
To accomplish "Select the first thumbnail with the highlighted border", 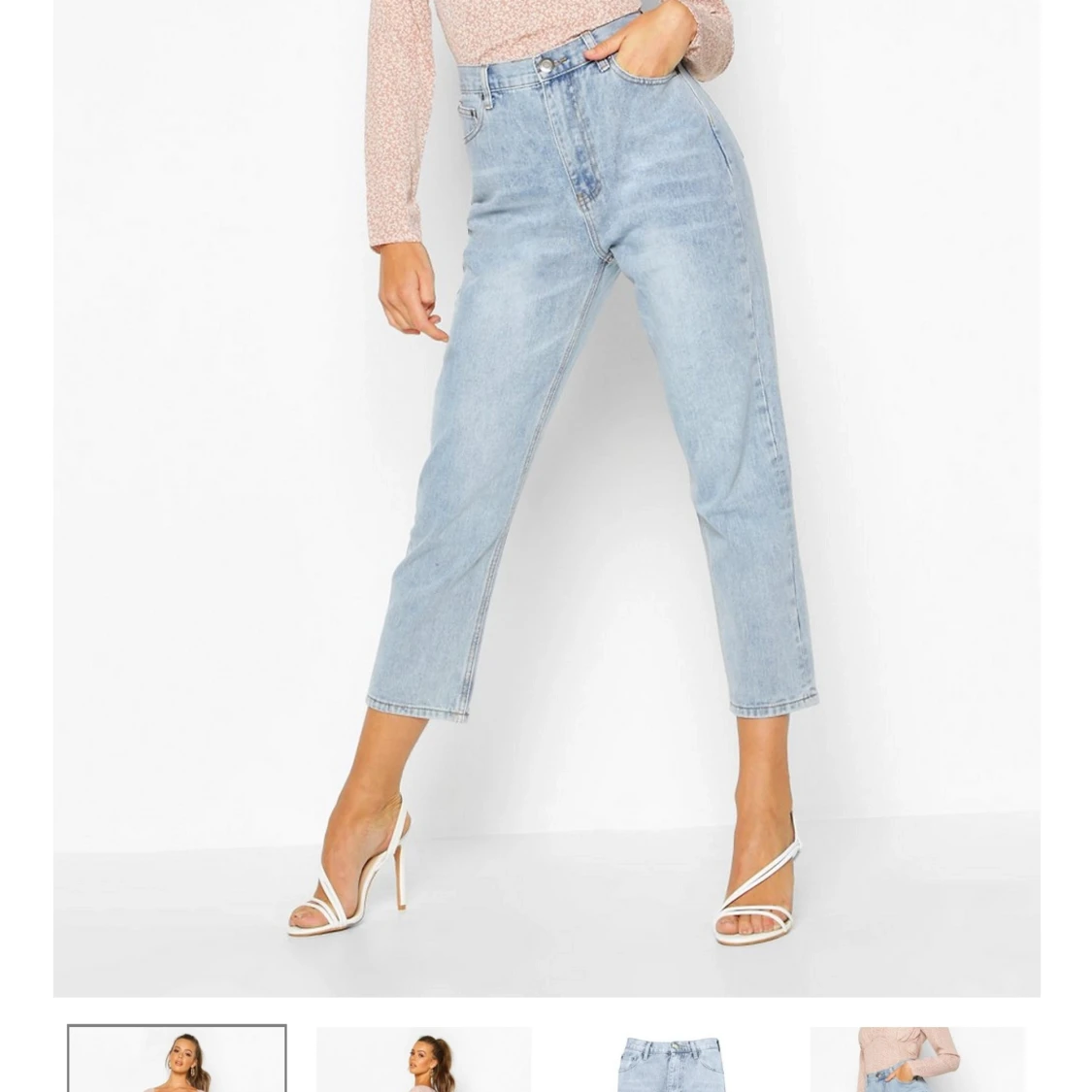I will [x=177, y=1059].
